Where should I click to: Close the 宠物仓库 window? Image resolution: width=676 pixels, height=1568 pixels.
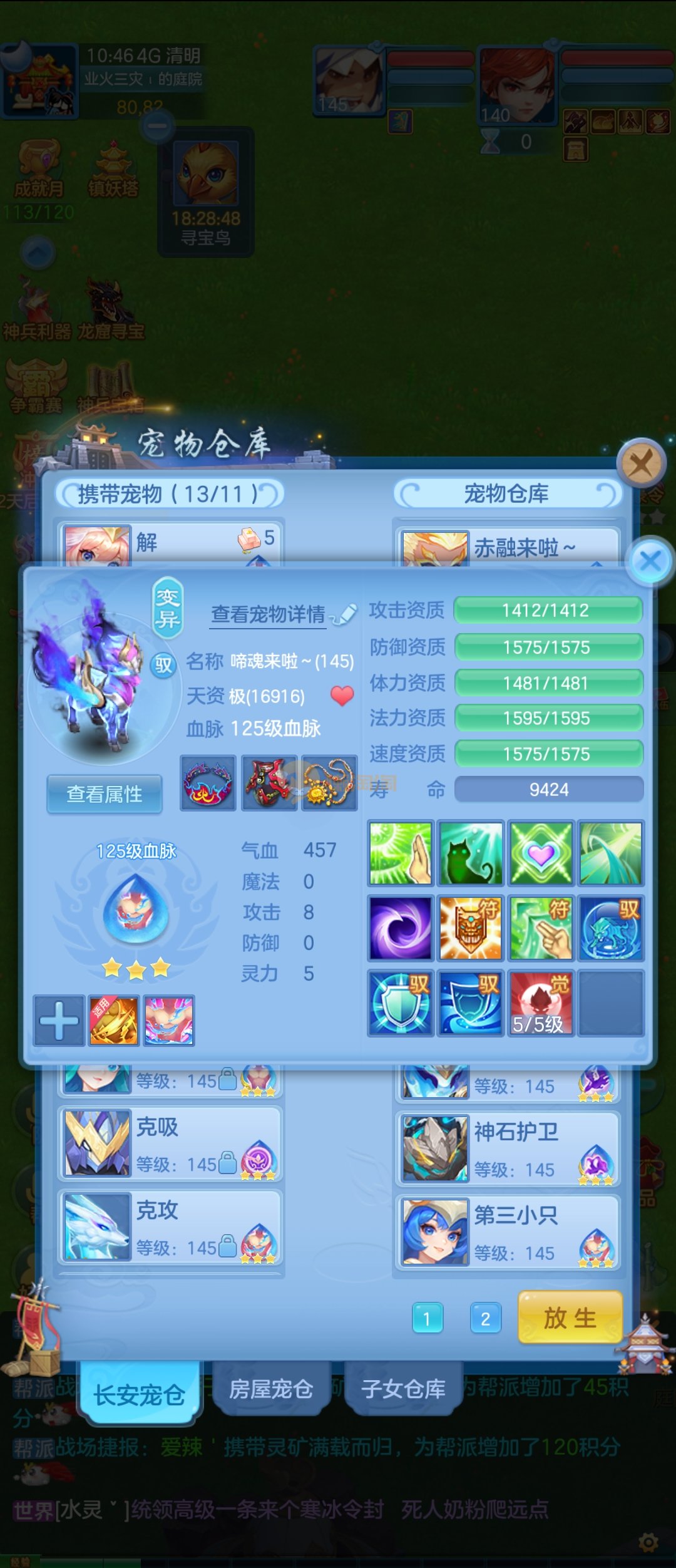[640, 464]
